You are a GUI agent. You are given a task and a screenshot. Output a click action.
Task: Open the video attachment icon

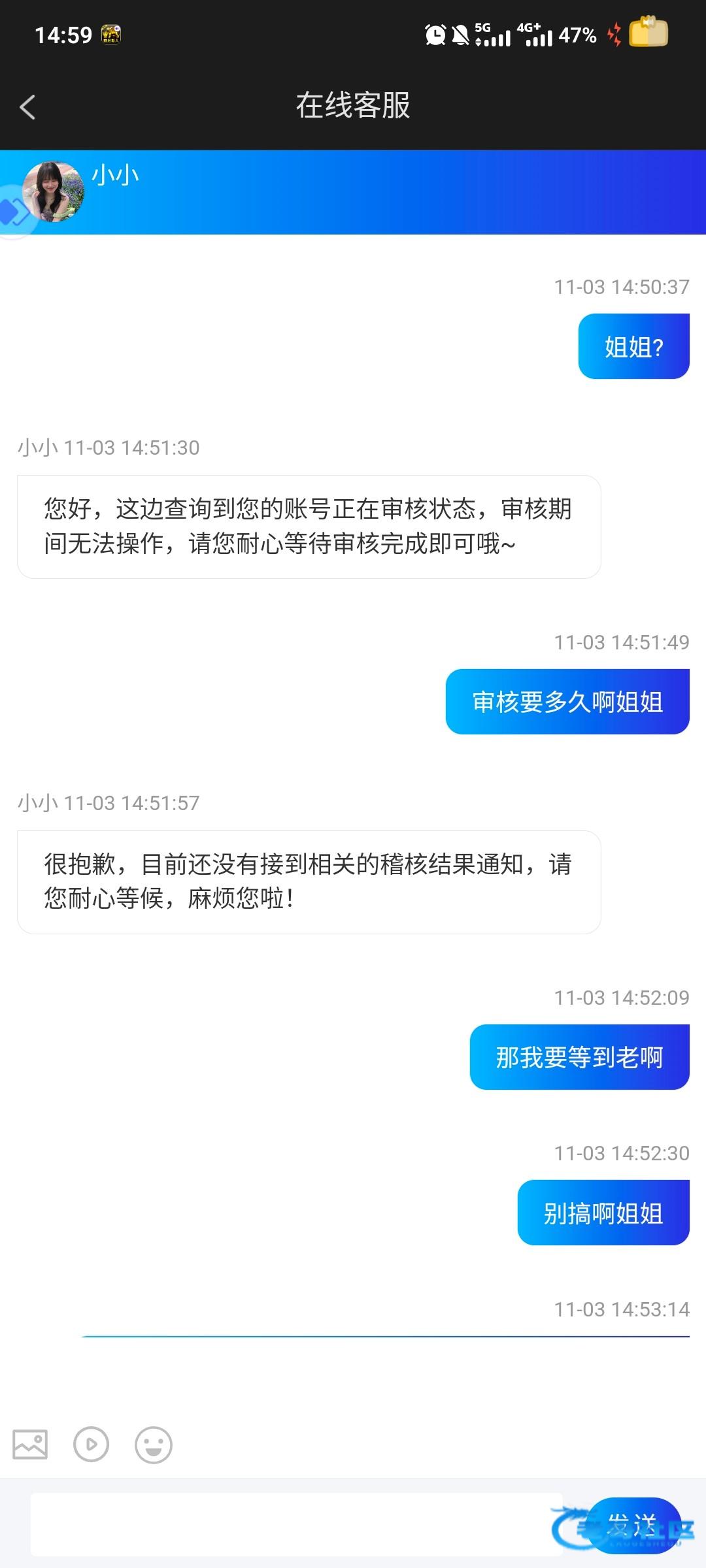(x=91, y=1444)
